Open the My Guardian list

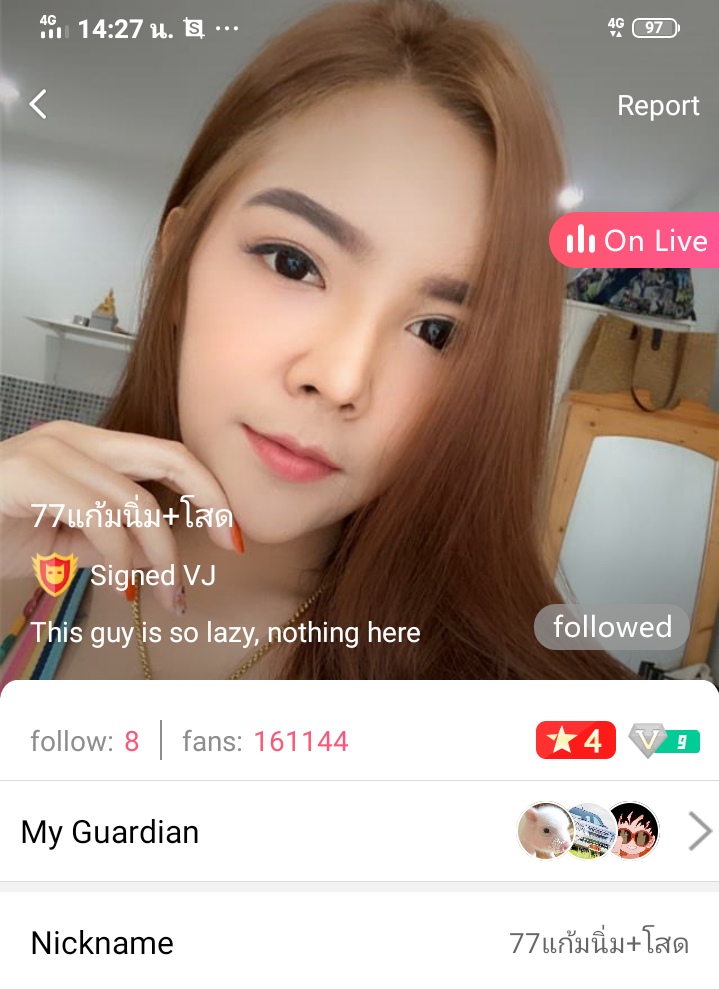coord(359,832)
